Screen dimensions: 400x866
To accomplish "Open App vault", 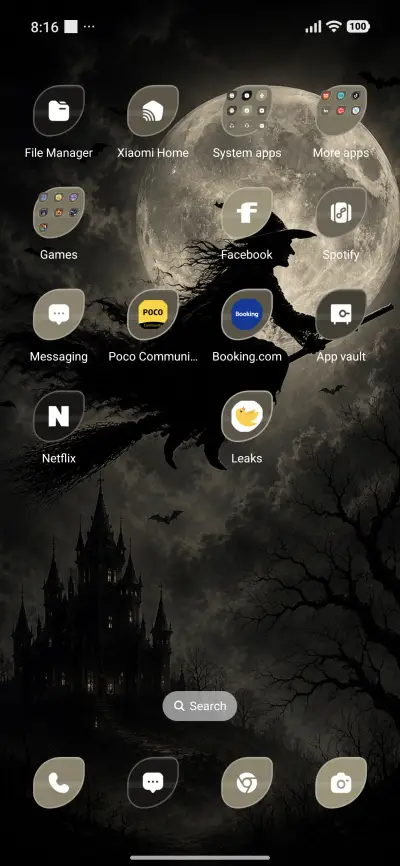I will [x=341, y=314].
